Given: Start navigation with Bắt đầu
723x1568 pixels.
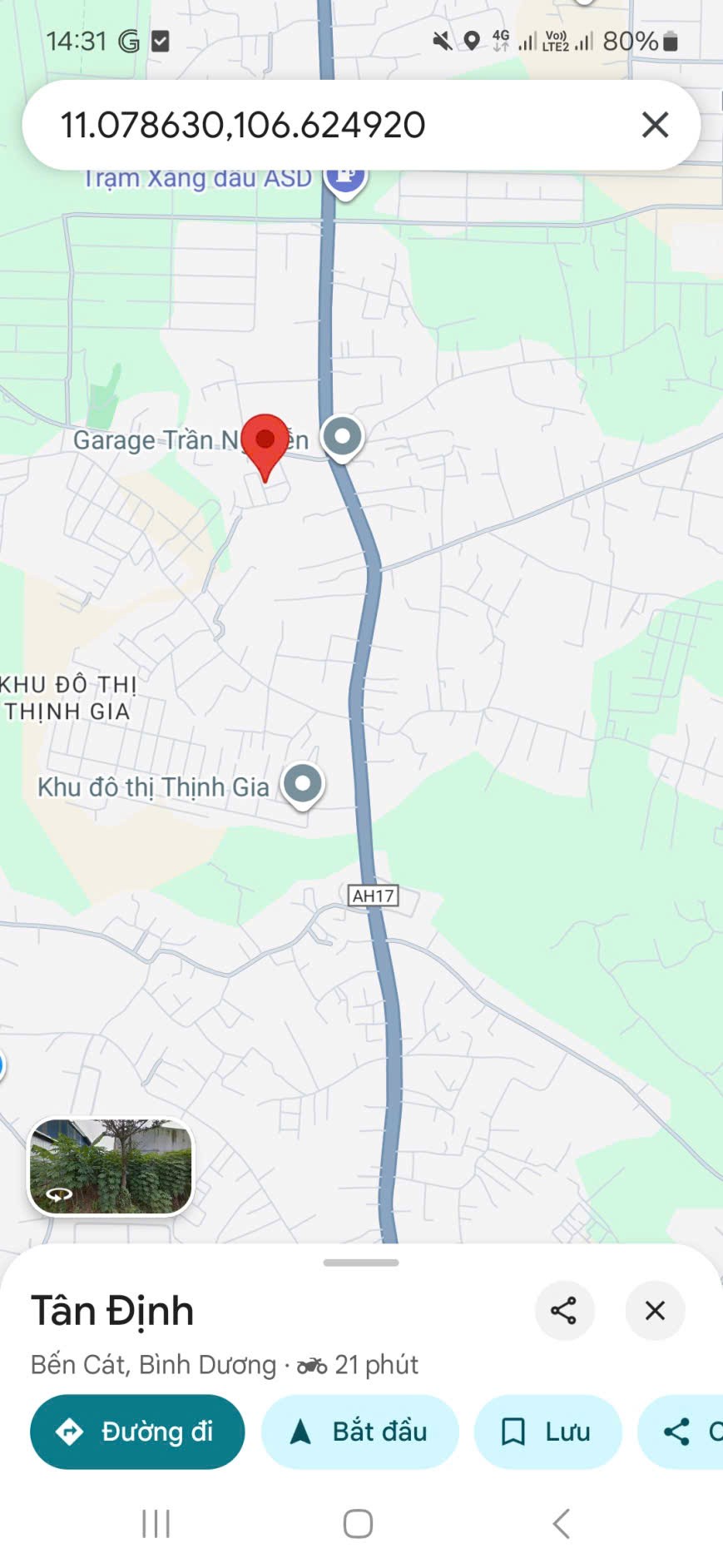Looking at the screenshot, I should (359, 1432).
